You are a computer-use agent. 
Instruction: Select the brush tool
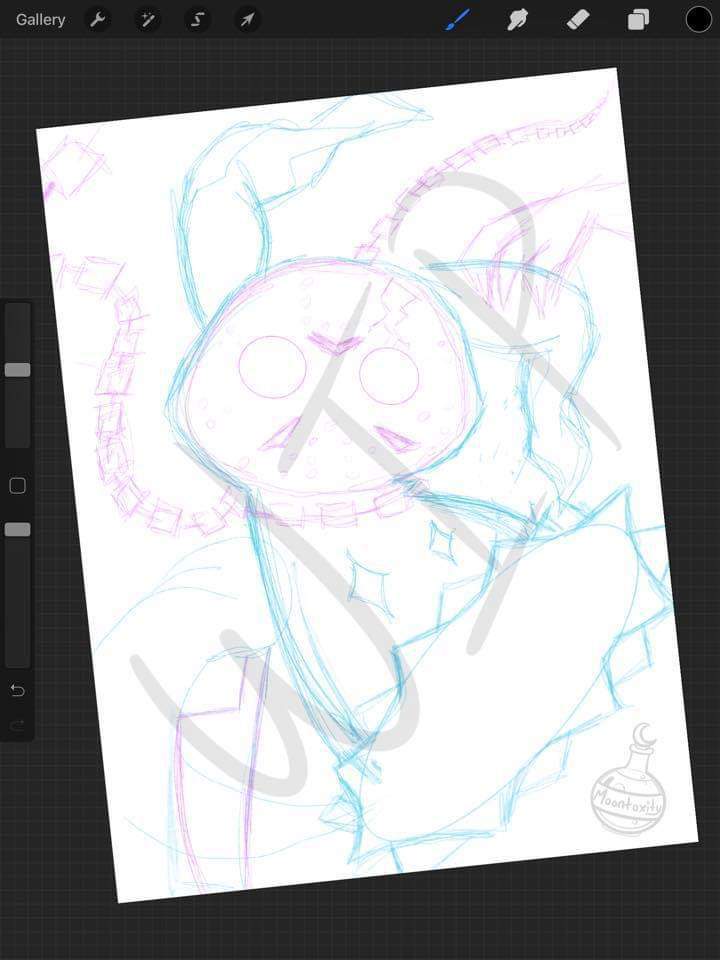458,19
